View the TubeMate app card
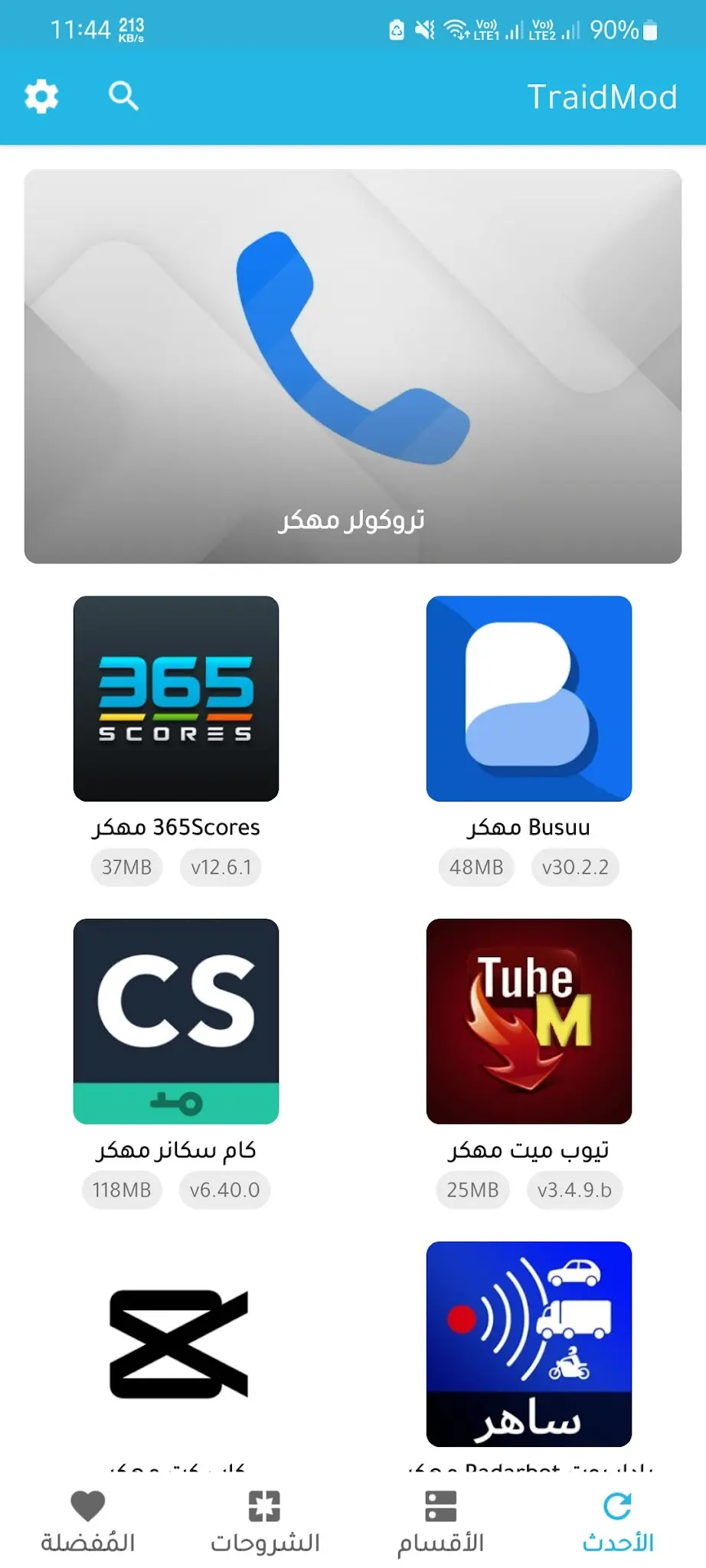The width and height of the screenshot is (706, 1568). point(529,1021)
